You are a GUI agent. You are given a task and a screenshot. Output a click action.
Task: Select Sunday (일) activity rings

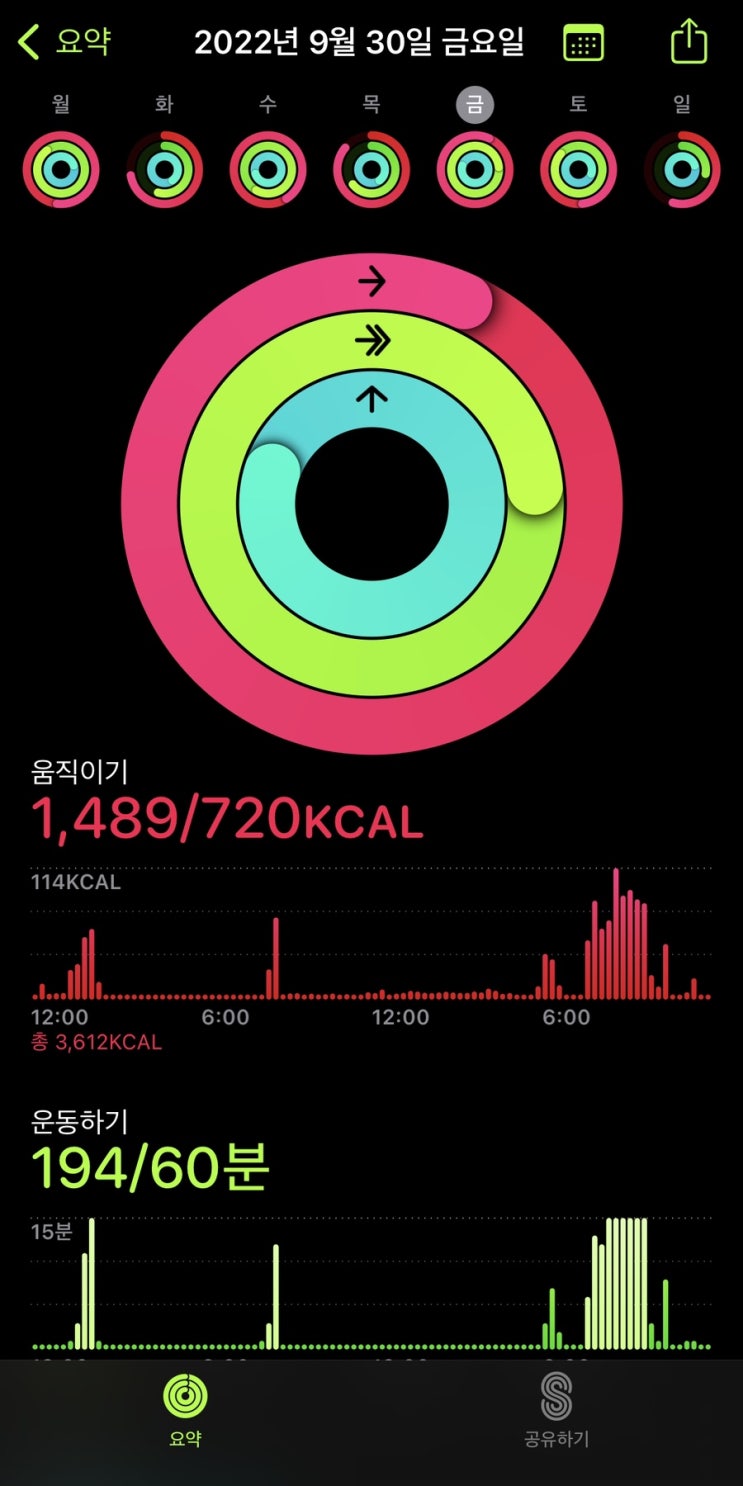click(x=682, y=169)
